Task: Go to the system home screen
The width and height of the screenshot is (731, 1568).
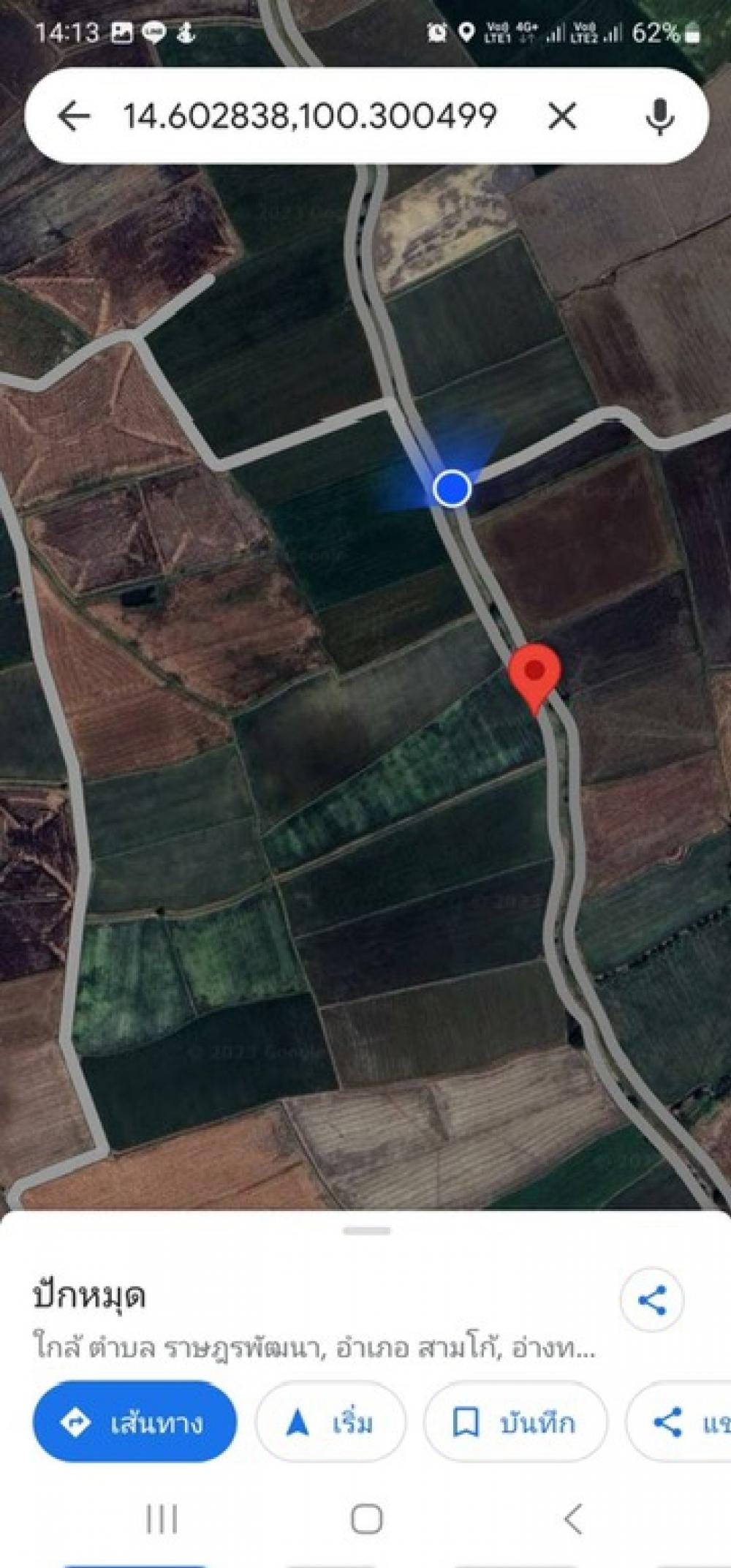Action: [x=366, y=1519]
